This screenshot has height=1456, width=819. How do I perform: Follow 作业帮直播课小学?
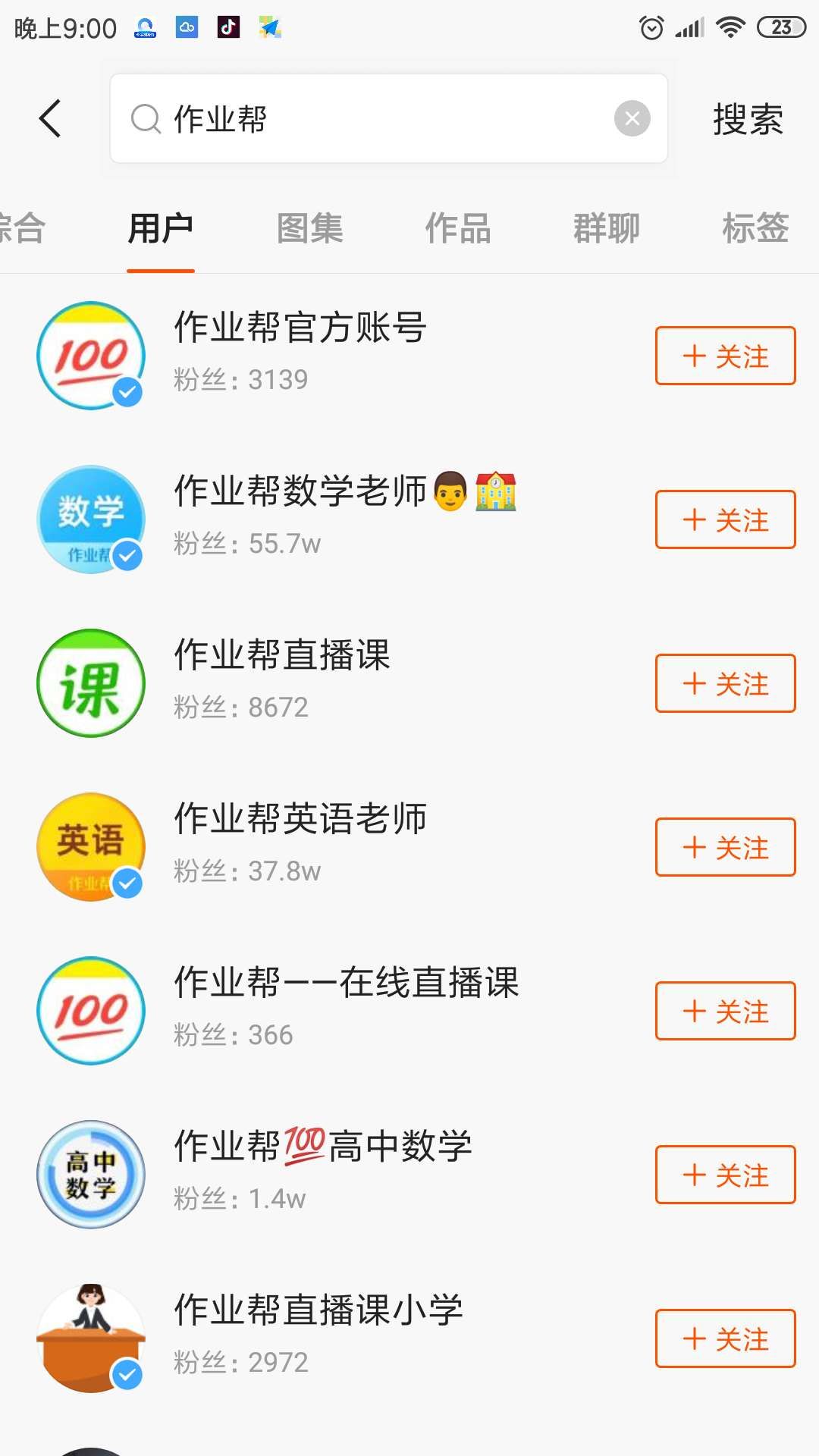pos(725,1338)
